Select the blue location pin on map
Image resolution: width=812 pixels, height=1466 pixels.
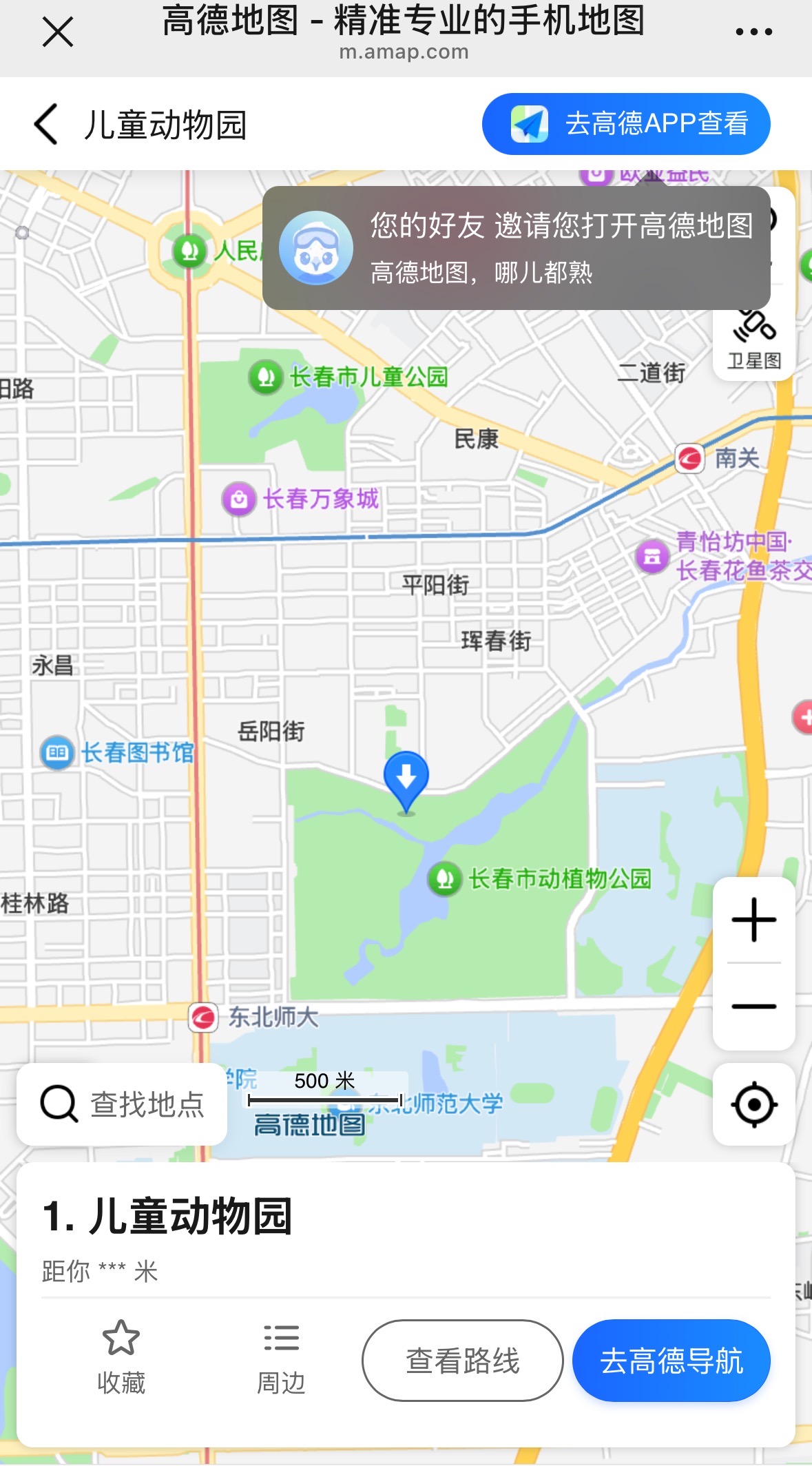click(406, 778)
